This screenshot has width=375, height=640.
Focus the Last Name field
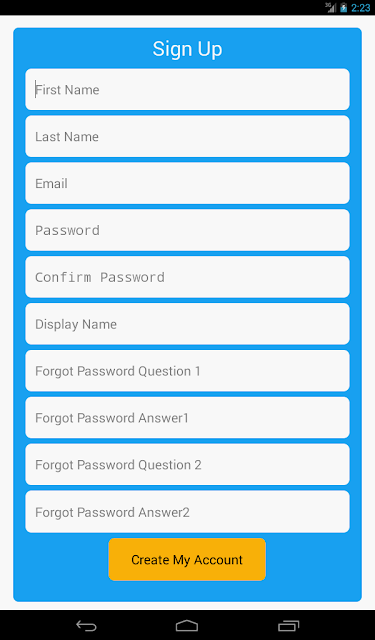coord(187,136)
